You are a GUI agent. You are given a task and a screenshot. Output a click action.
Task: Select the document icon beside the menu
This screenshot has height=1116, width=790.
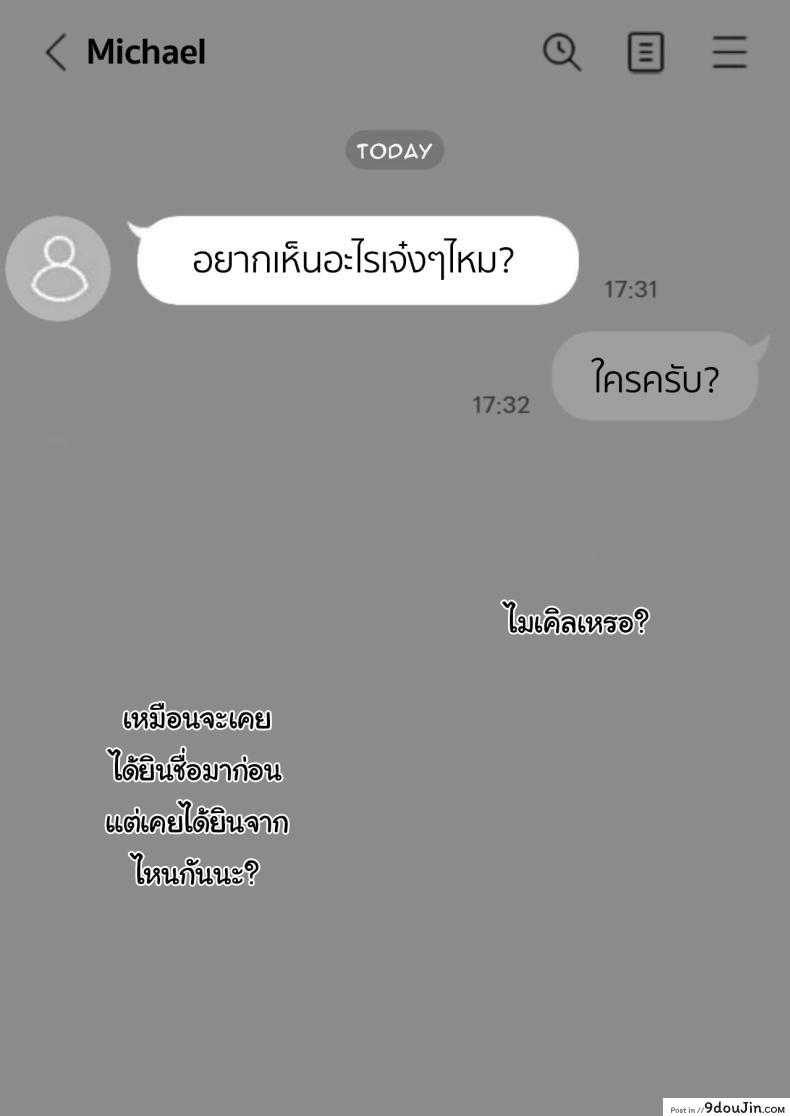(x=645, y=52)
